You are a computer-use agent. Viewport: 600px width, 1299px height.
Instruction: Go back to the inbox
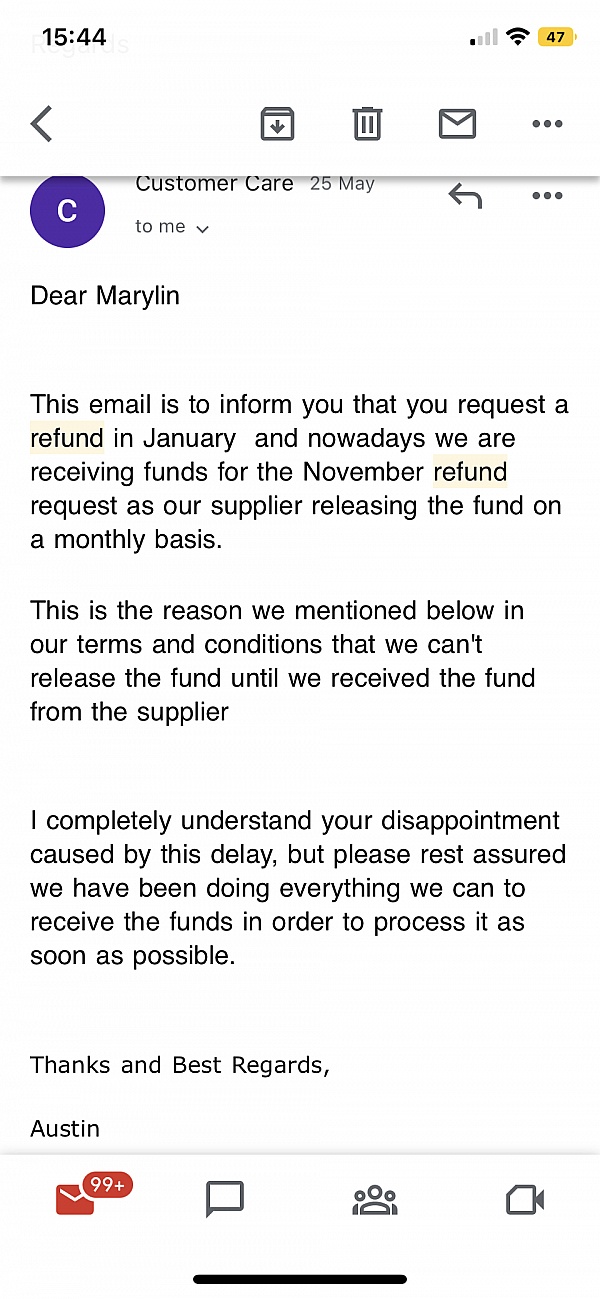point(41,124)
